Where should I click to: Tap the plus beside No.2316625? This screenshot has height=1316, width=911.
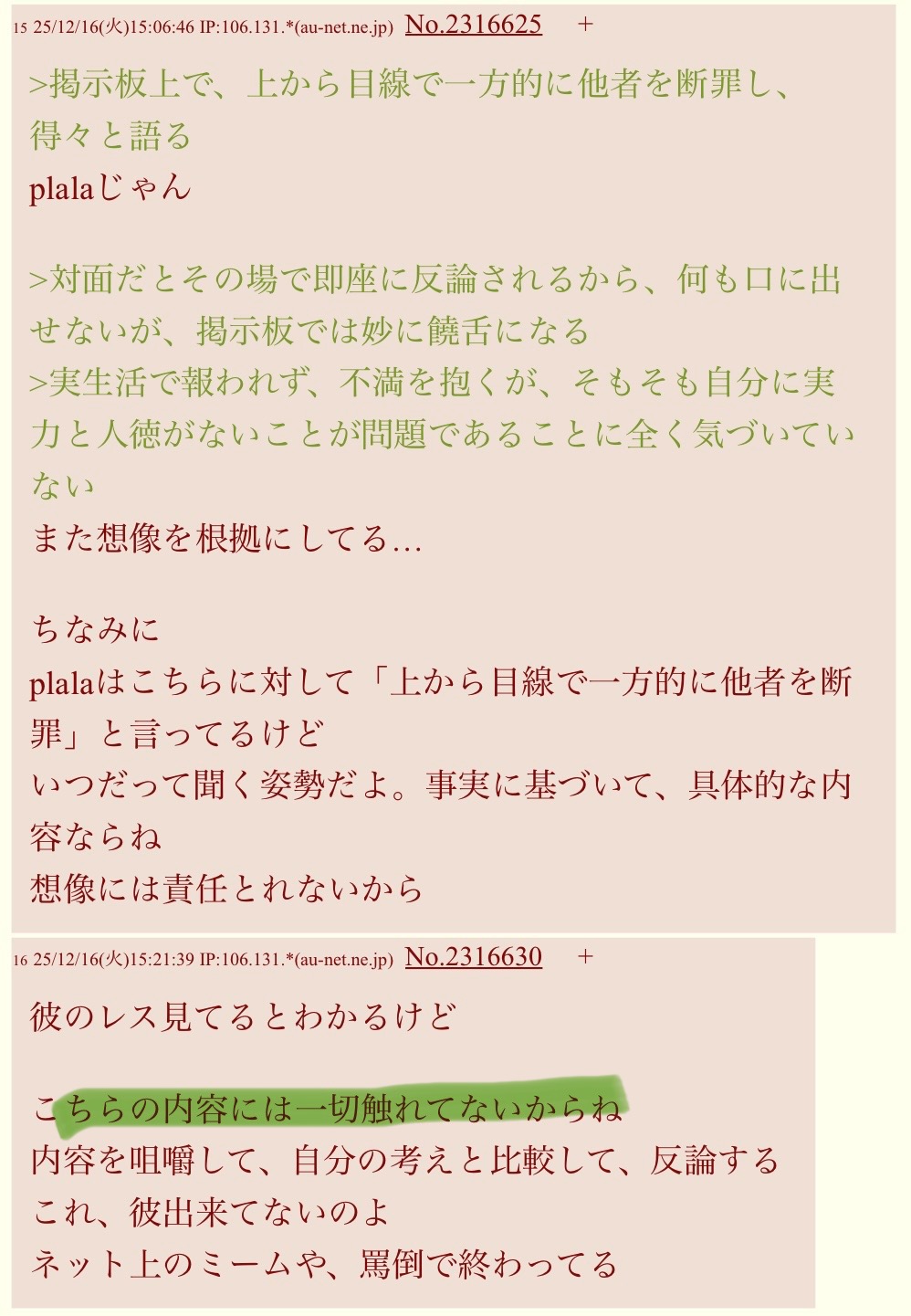[586, 25]
